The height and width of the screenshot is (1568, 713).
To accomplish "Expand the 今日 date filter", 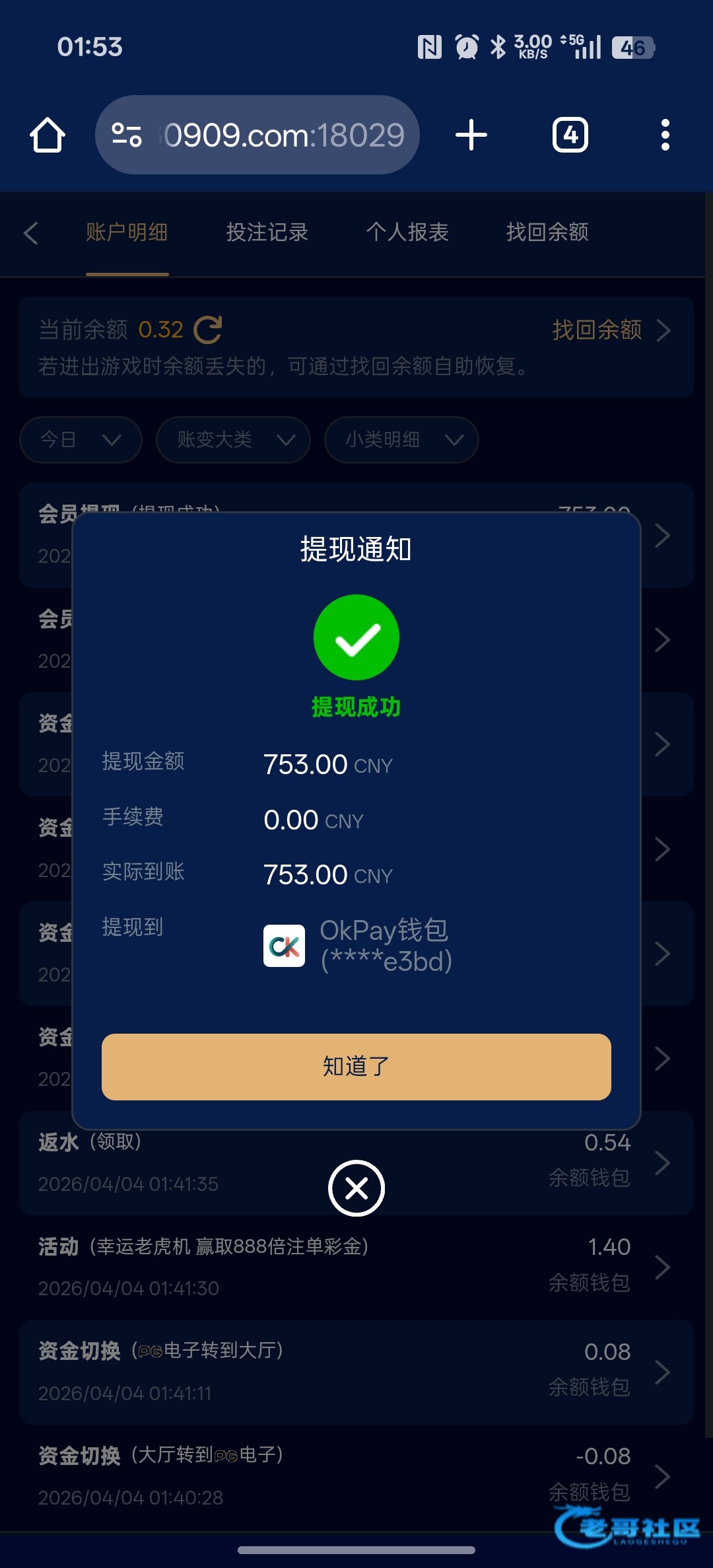I will pyautogui.click(x=81, y=439).
